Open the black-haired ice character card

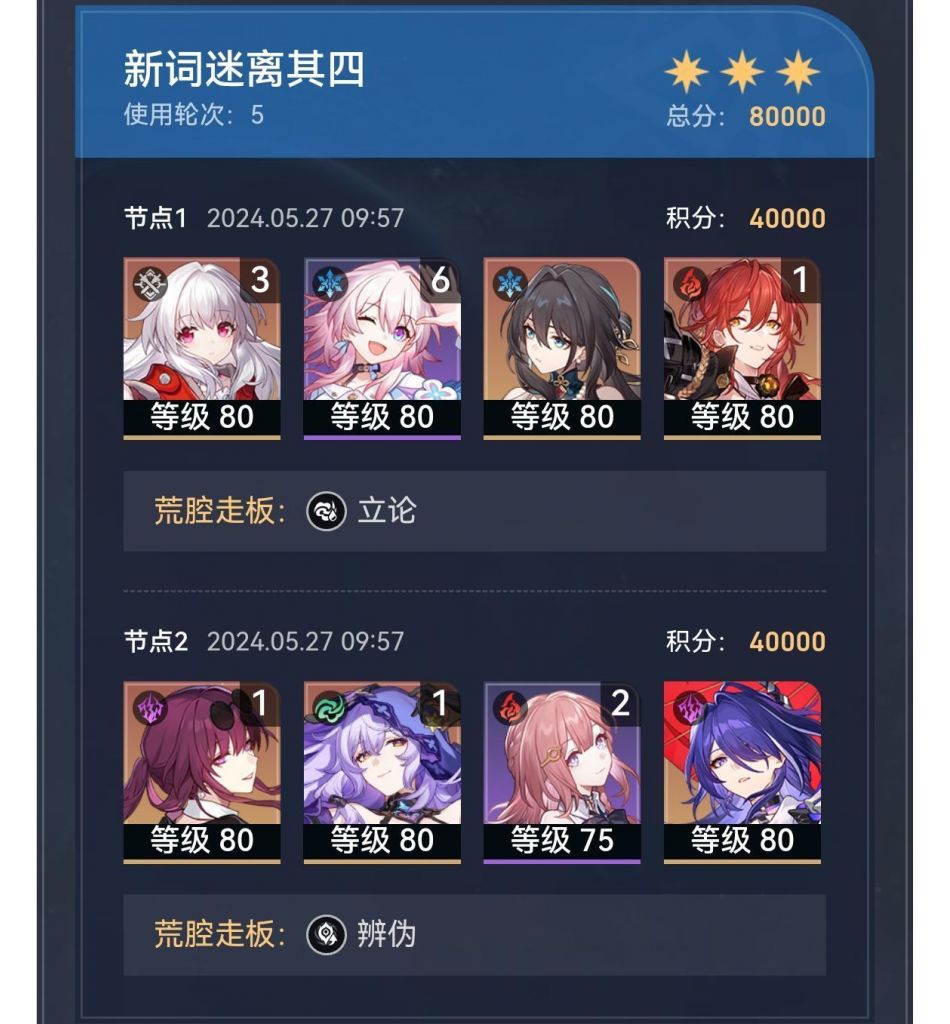click(x=562, y=346)
